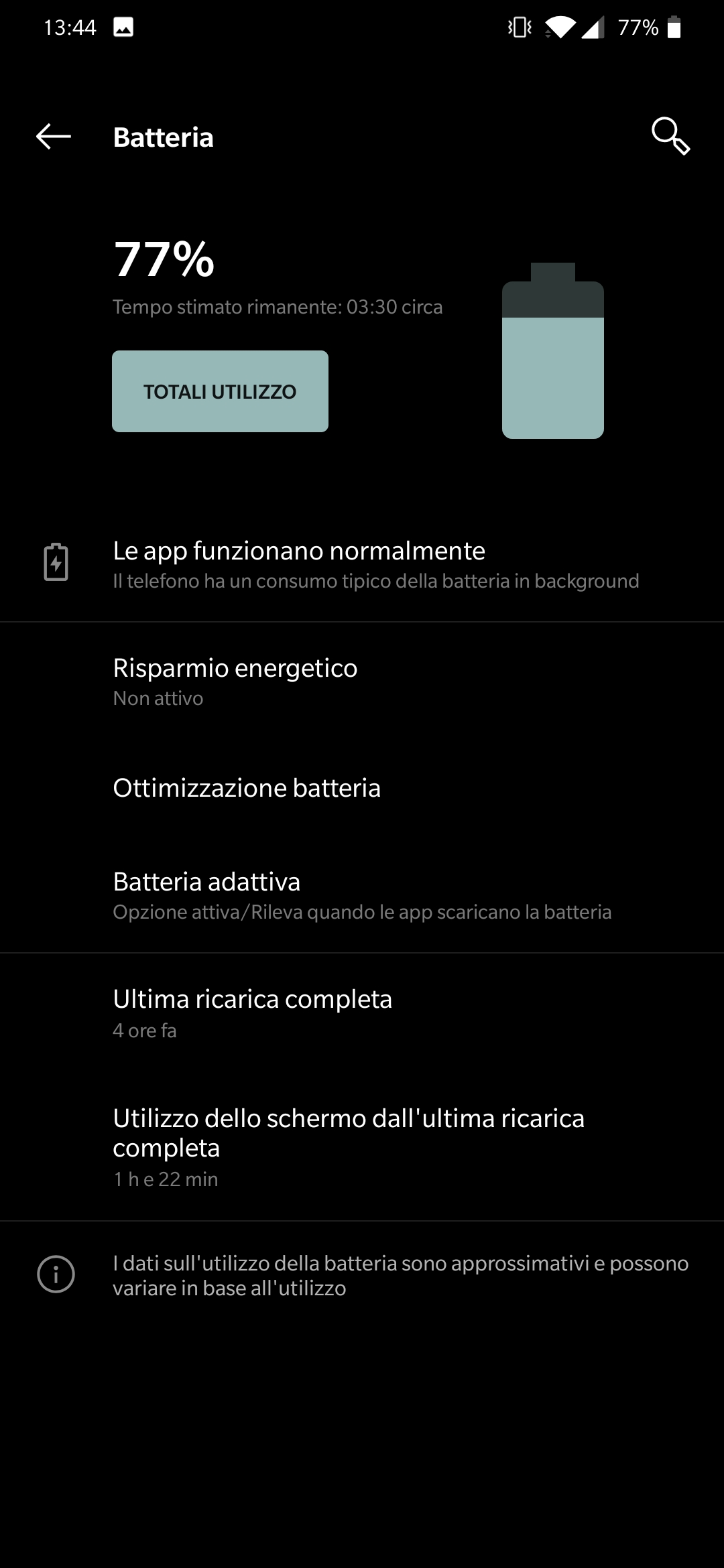Image resolution: width=724 pixels, height=1568 pixels.
Task: Open the settings search icon
Action: tap(670, 137)
